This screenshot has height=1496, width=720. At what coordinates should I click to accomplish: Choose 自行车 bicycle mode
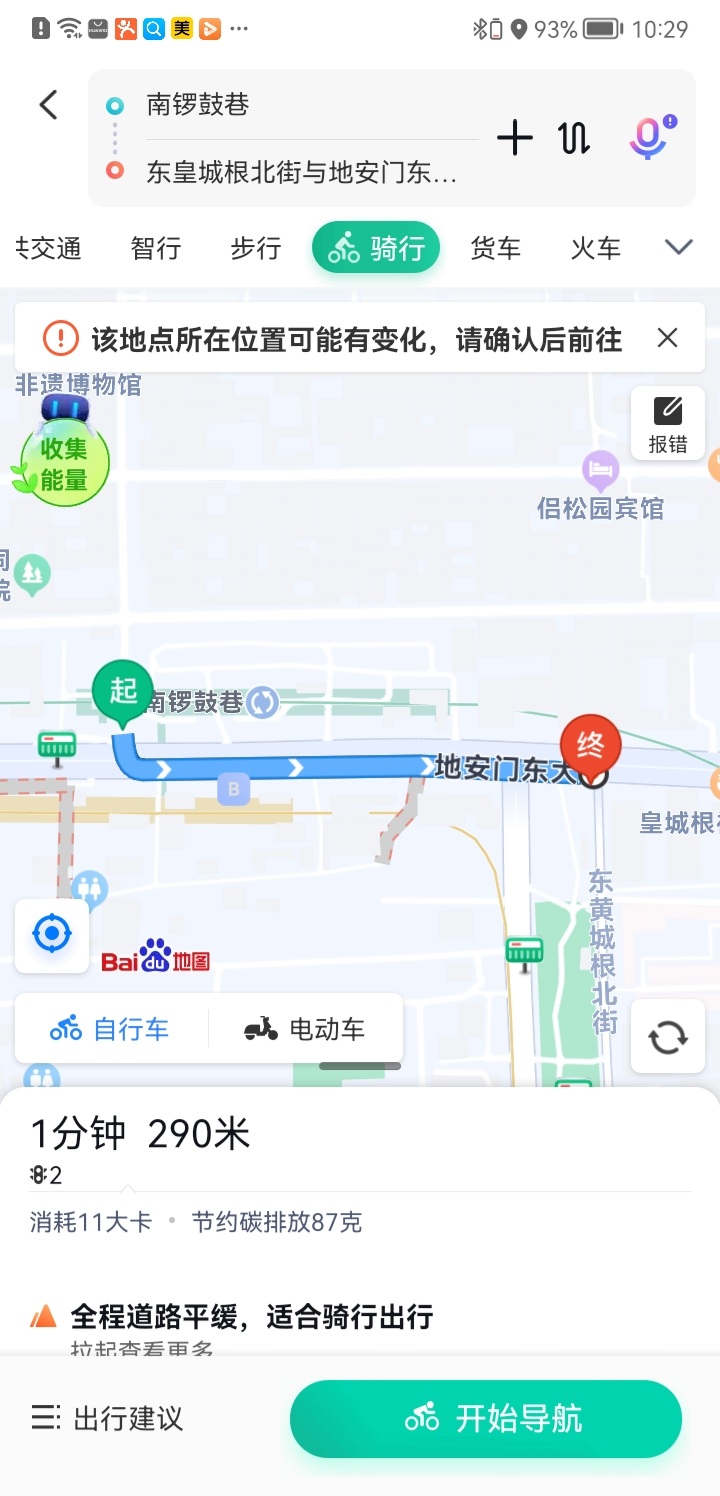point(111,1028)
